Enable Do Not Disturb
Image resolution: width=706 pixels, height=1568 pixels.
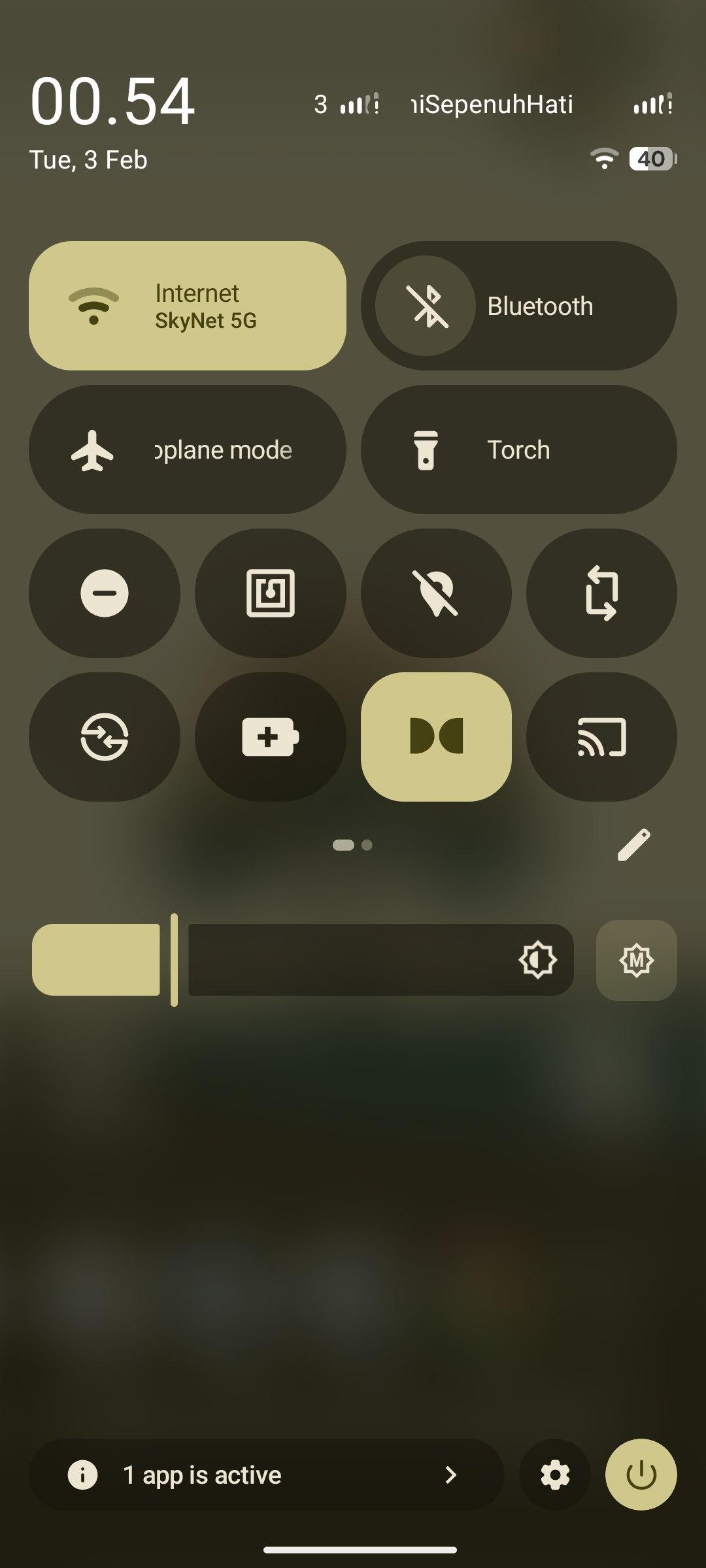tap(105, 593)
